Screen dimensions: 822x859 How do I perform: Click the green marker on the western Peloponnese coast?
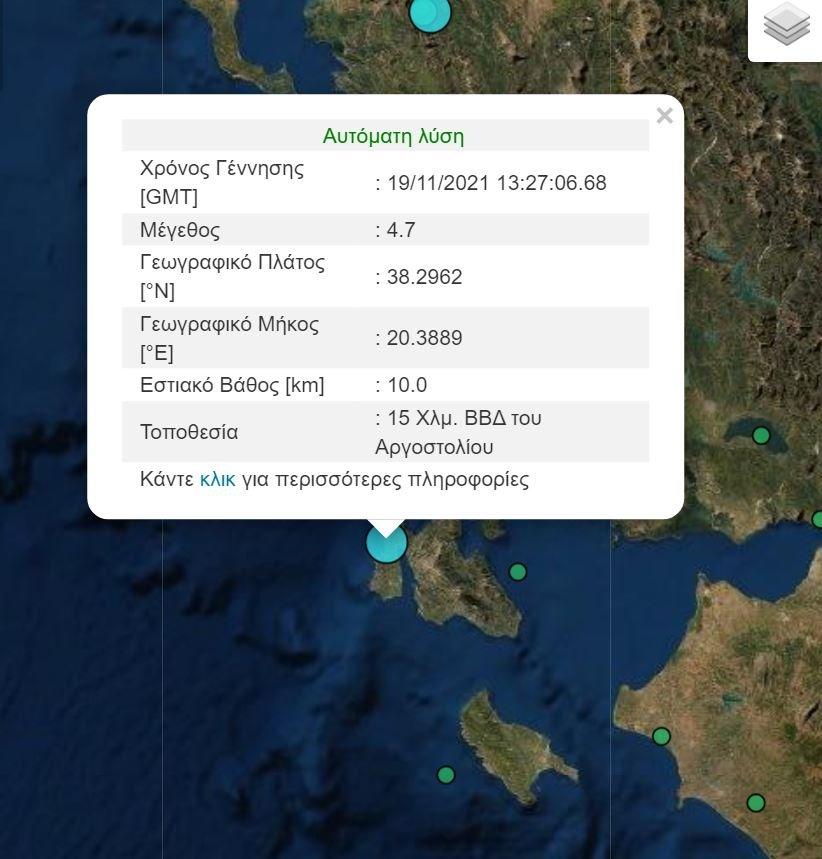tap(660, 736)
